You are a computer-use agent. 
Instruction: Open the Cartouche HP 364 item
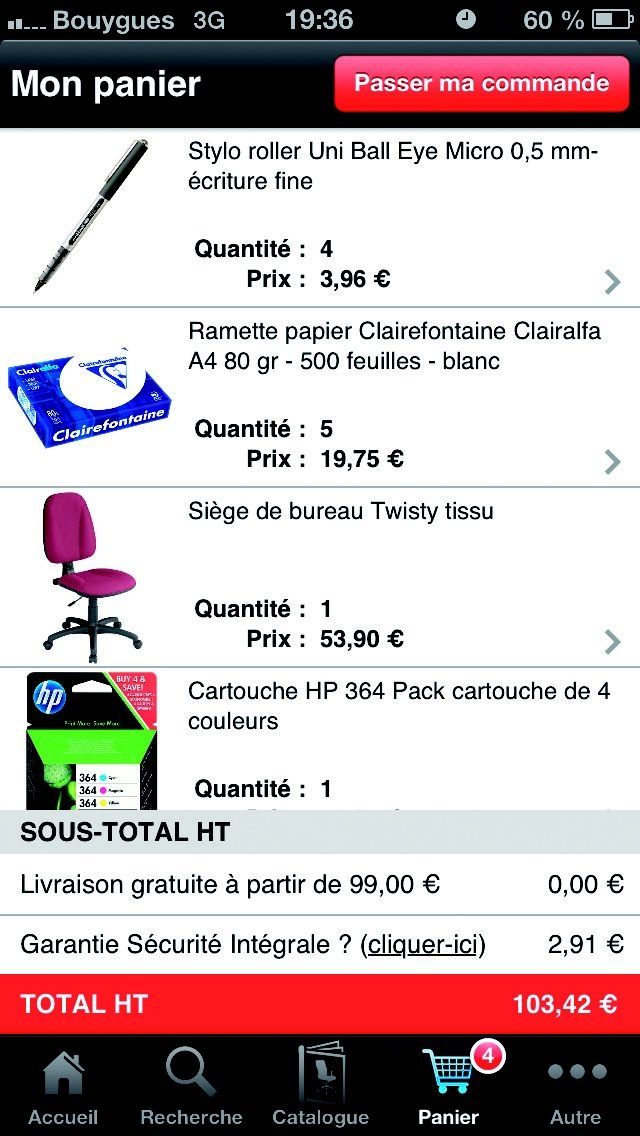pos(320,739)
